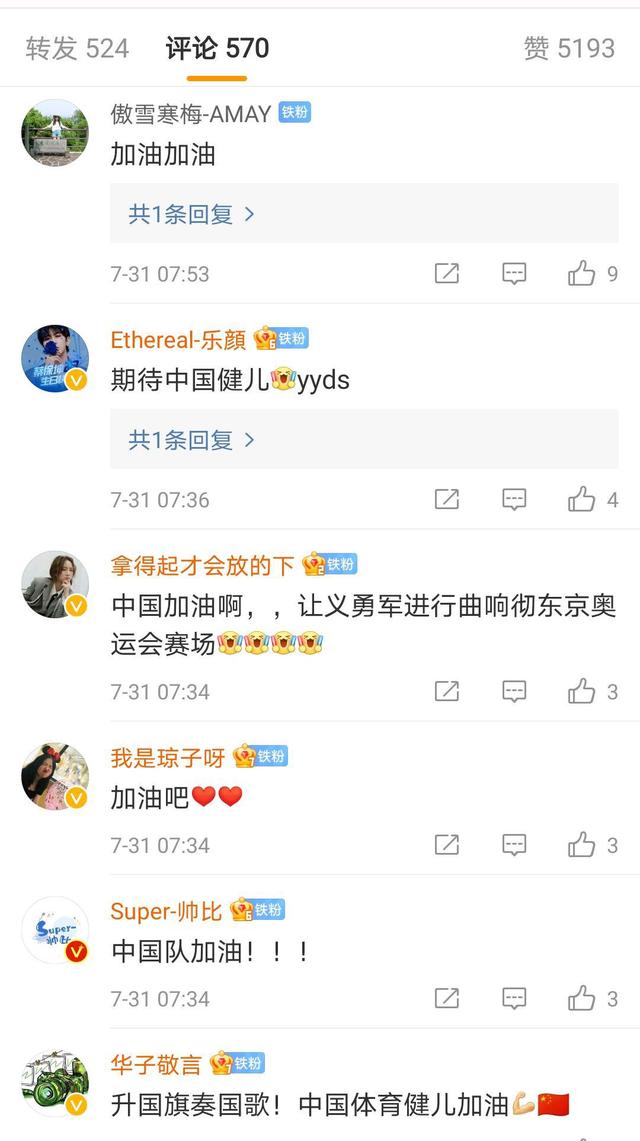
Task: Open Ethereal-乐颜's profile via username
Action: click(x=178, y=340)
